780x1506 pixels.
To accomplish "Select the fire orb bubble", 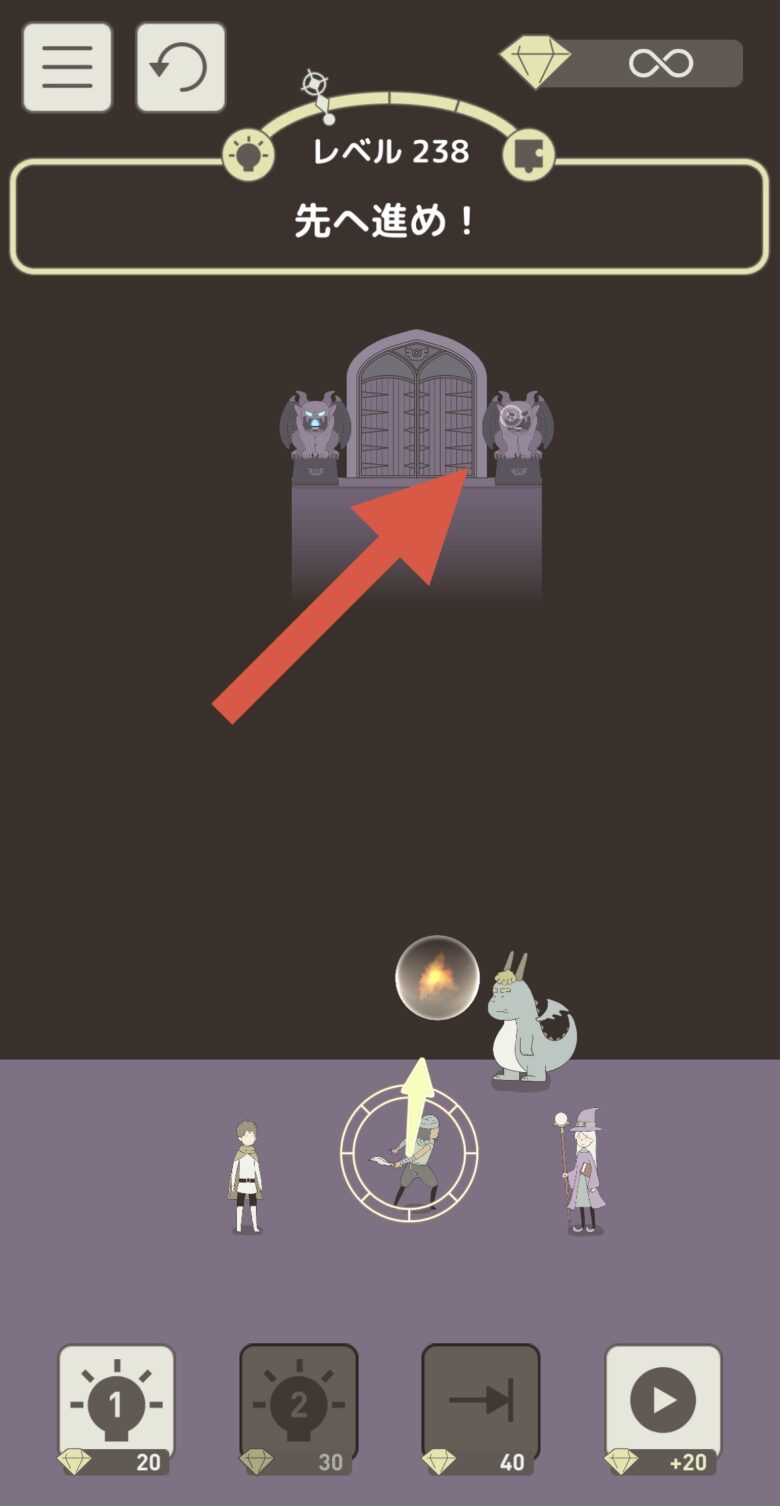I will pos(437,977).
